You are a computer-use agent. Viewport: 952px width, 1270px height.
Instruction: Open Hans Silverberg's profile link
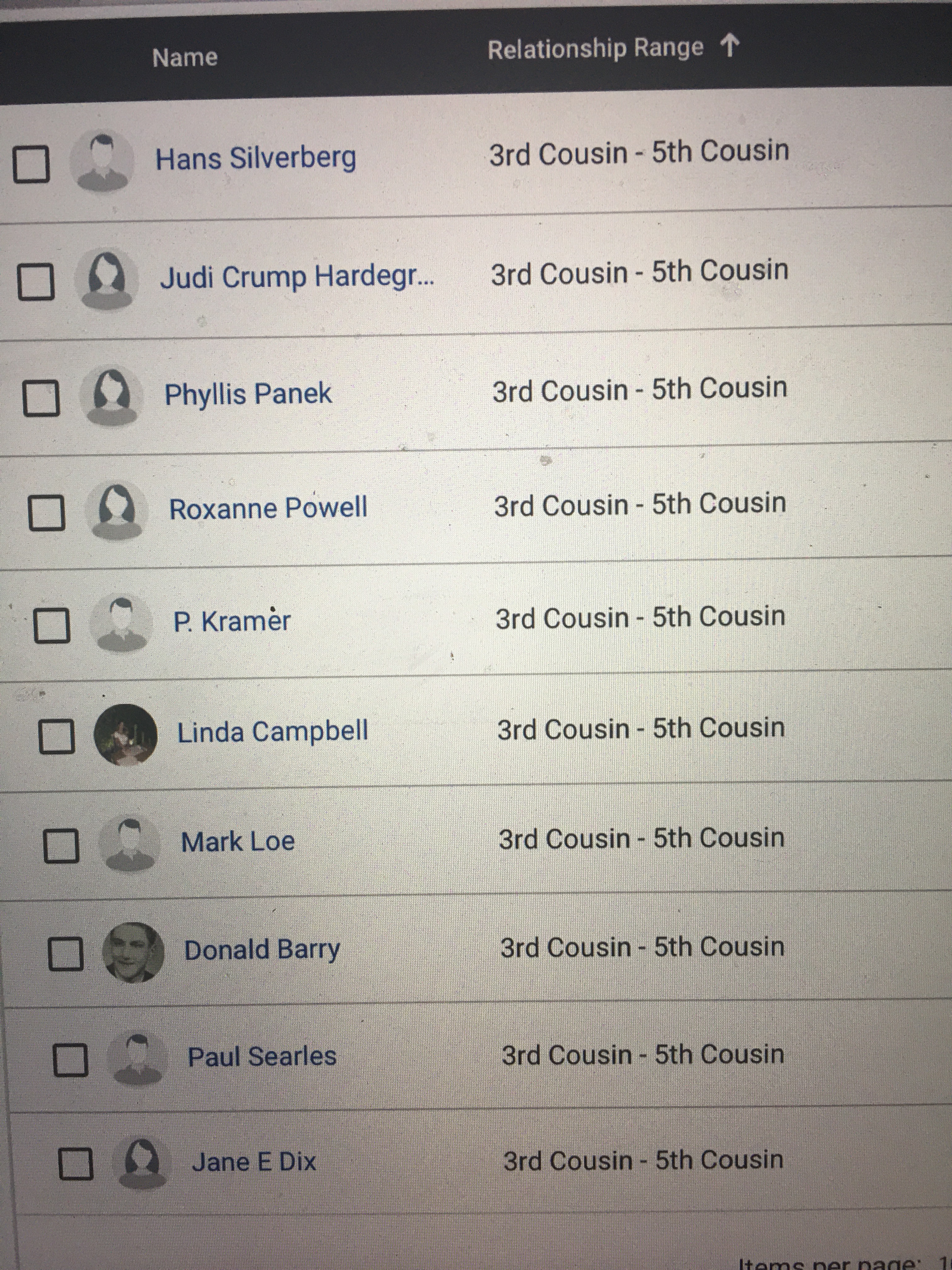[256, 158]
